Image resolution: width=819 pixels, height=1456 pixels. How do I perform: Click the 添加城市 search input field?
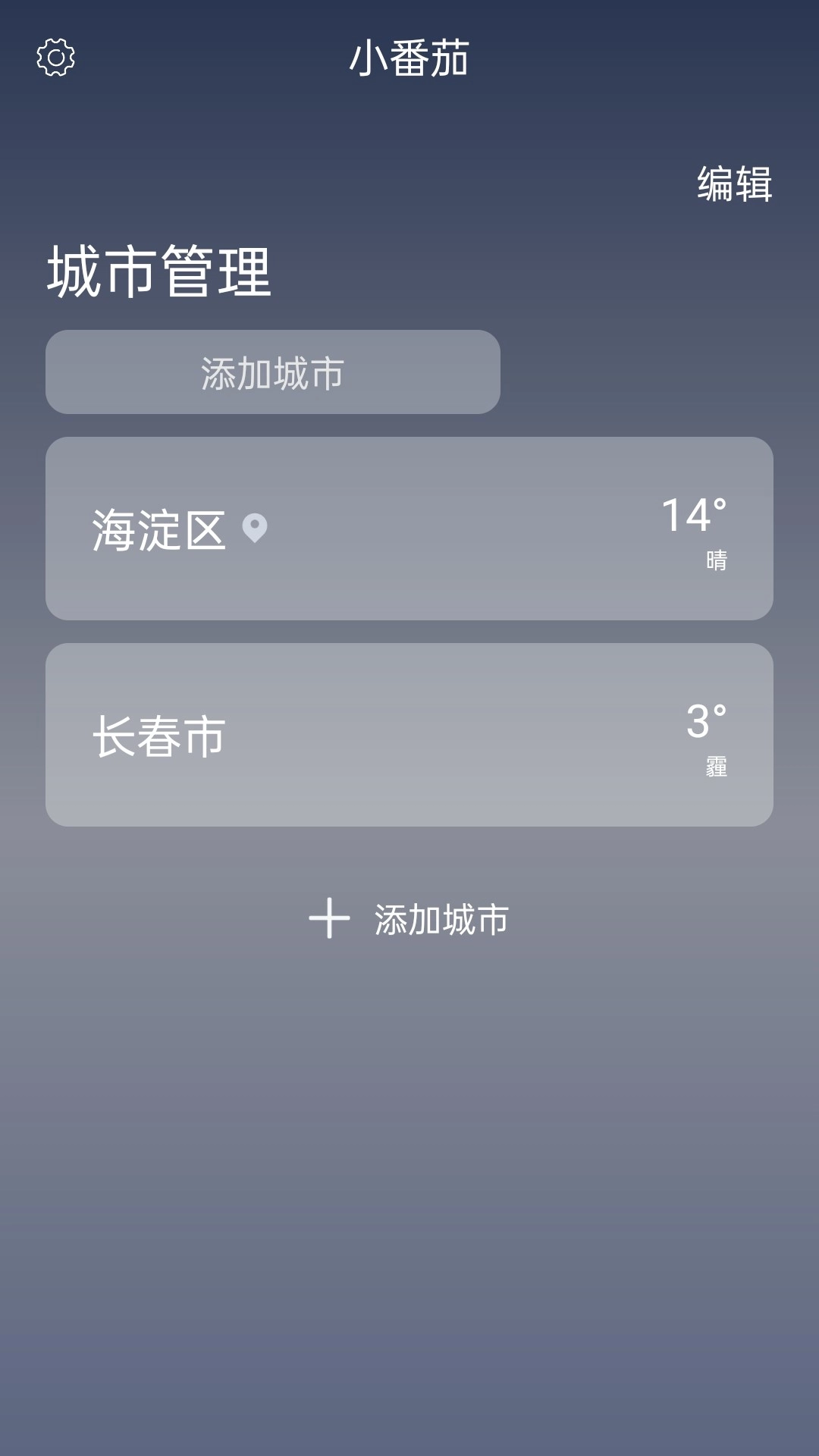coord(274,372)
